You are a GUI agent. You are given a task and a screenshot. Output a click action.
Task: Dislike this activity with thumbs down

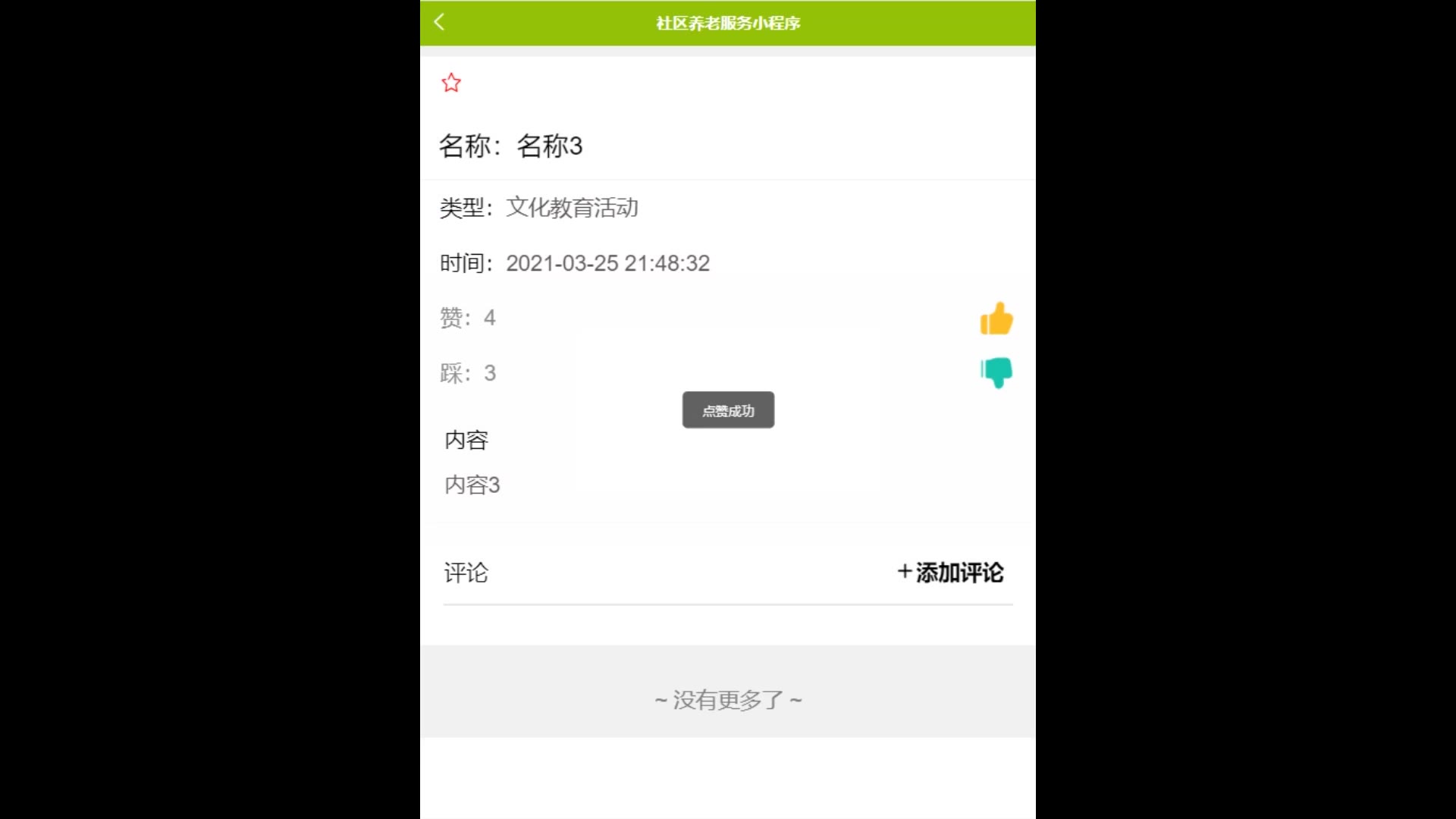pyautogui.click(x=996, y=372)
